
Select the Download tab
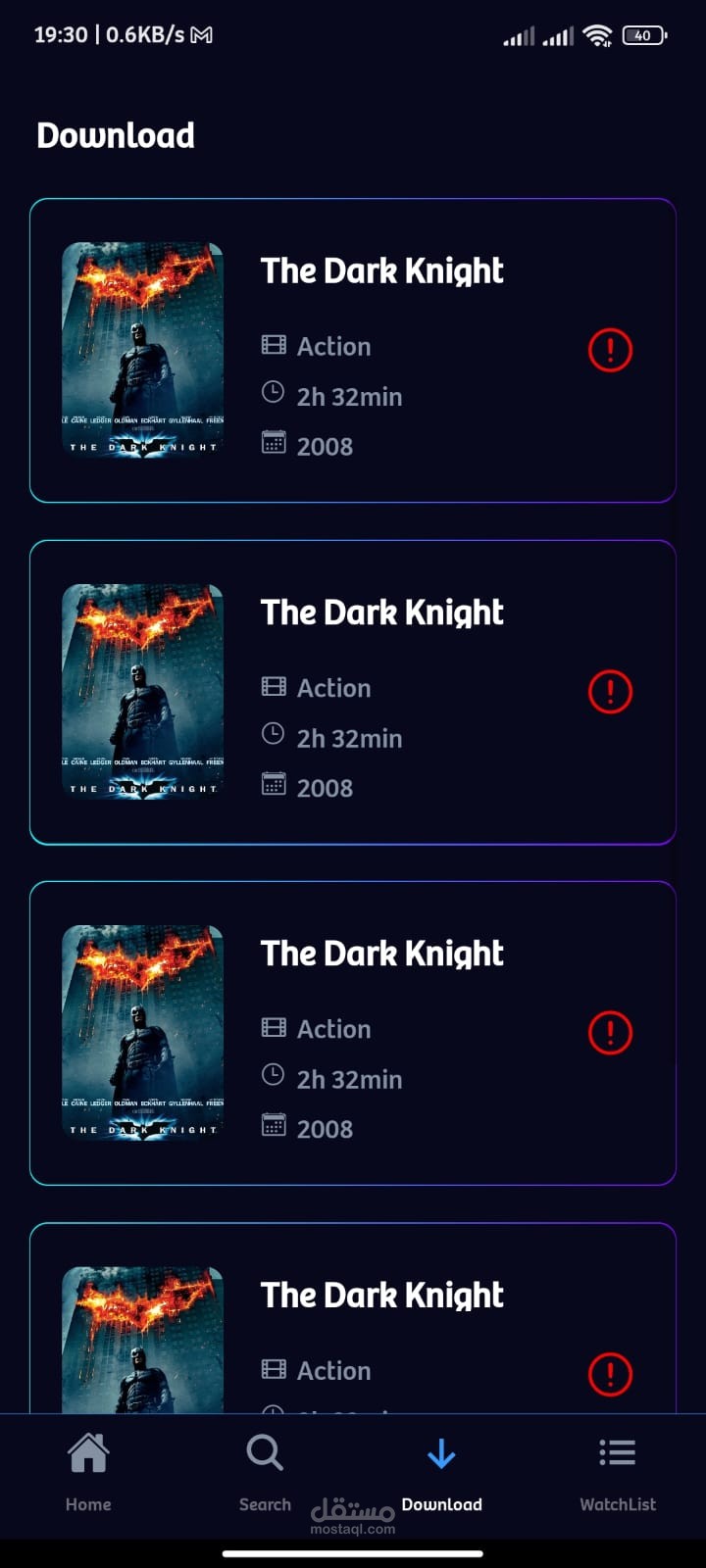click(x=441, y=1472)
